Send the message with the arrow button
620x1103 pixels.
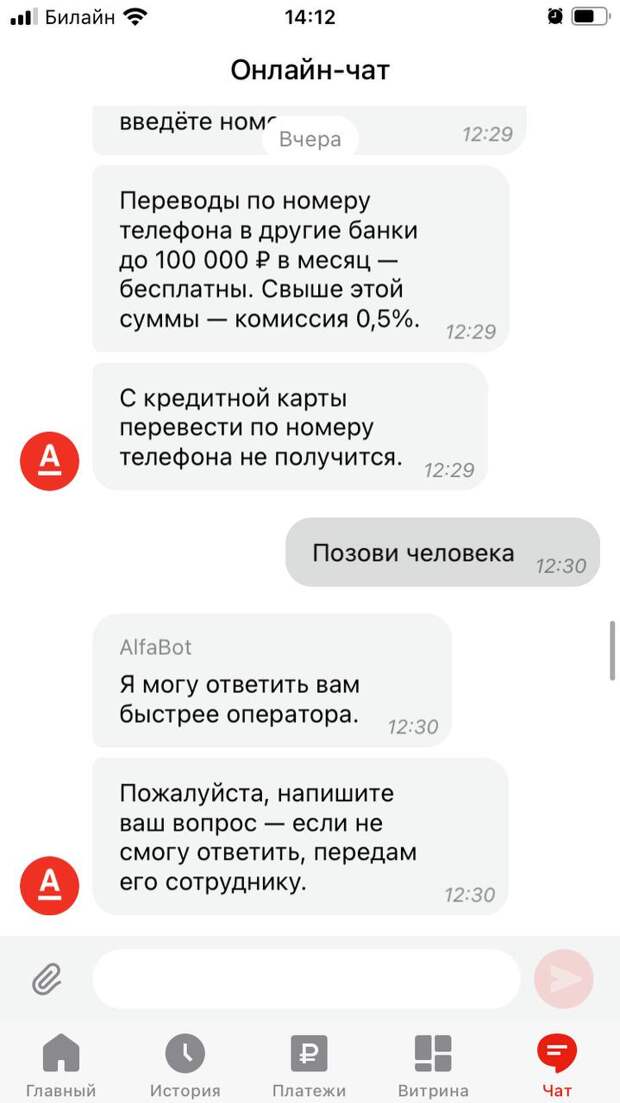click(564, 979)
